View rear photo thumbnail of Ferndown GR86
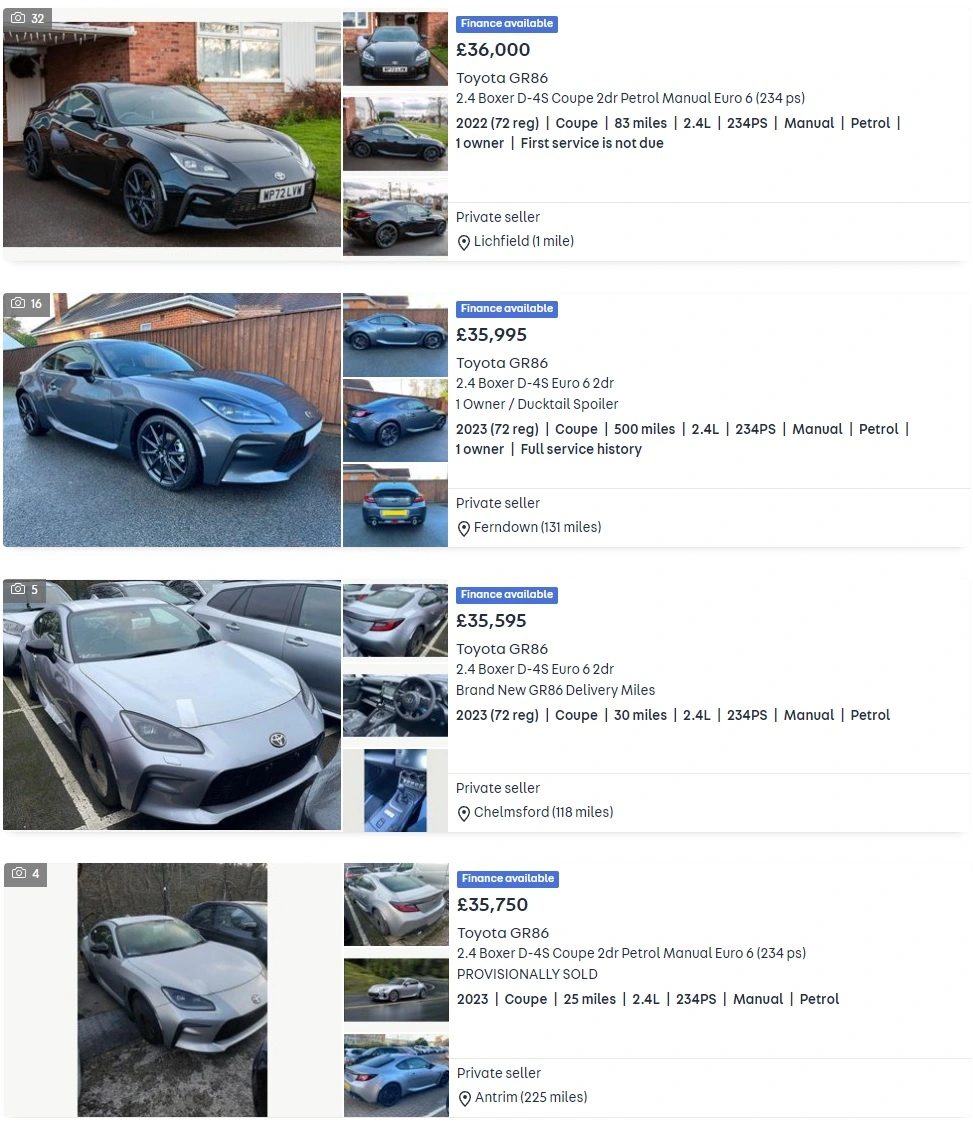The width and height of the screenshot is (973, 1126). [x=395, y=506]
